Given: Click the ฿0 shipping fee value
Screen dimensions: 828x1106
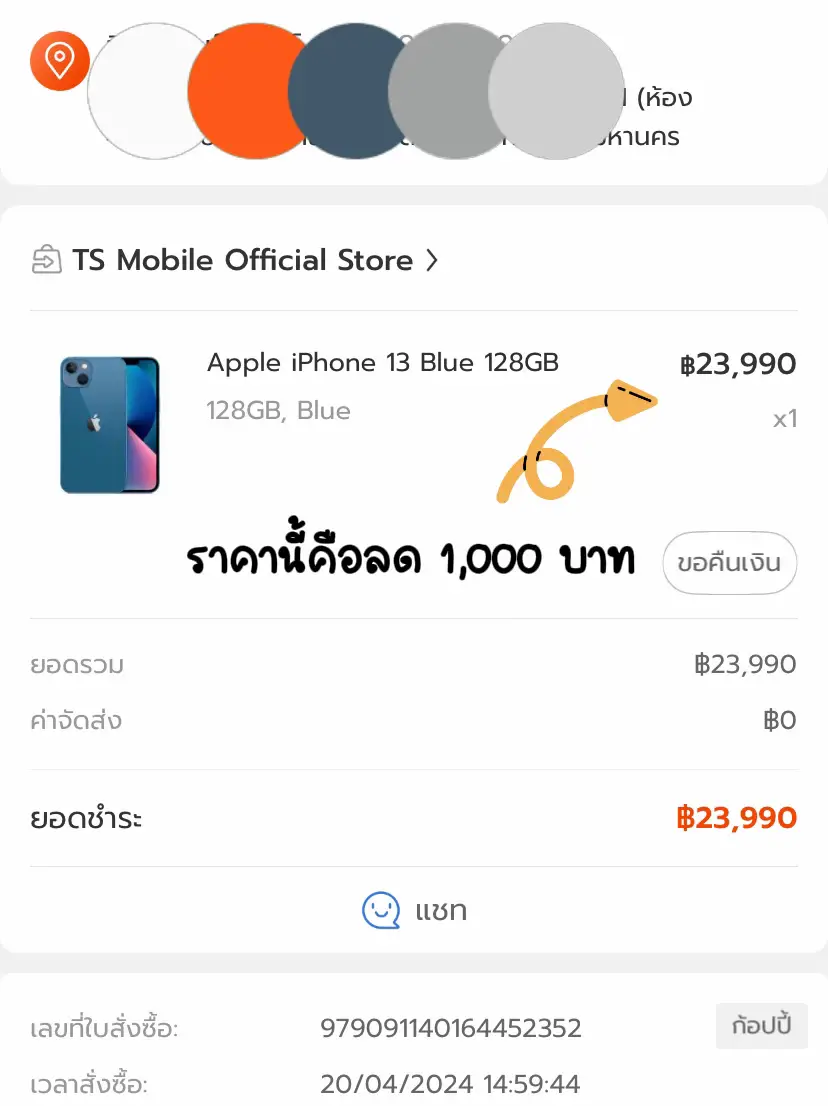Looking at the screenshot, I should pyautogui.click(x=779, y=720).
